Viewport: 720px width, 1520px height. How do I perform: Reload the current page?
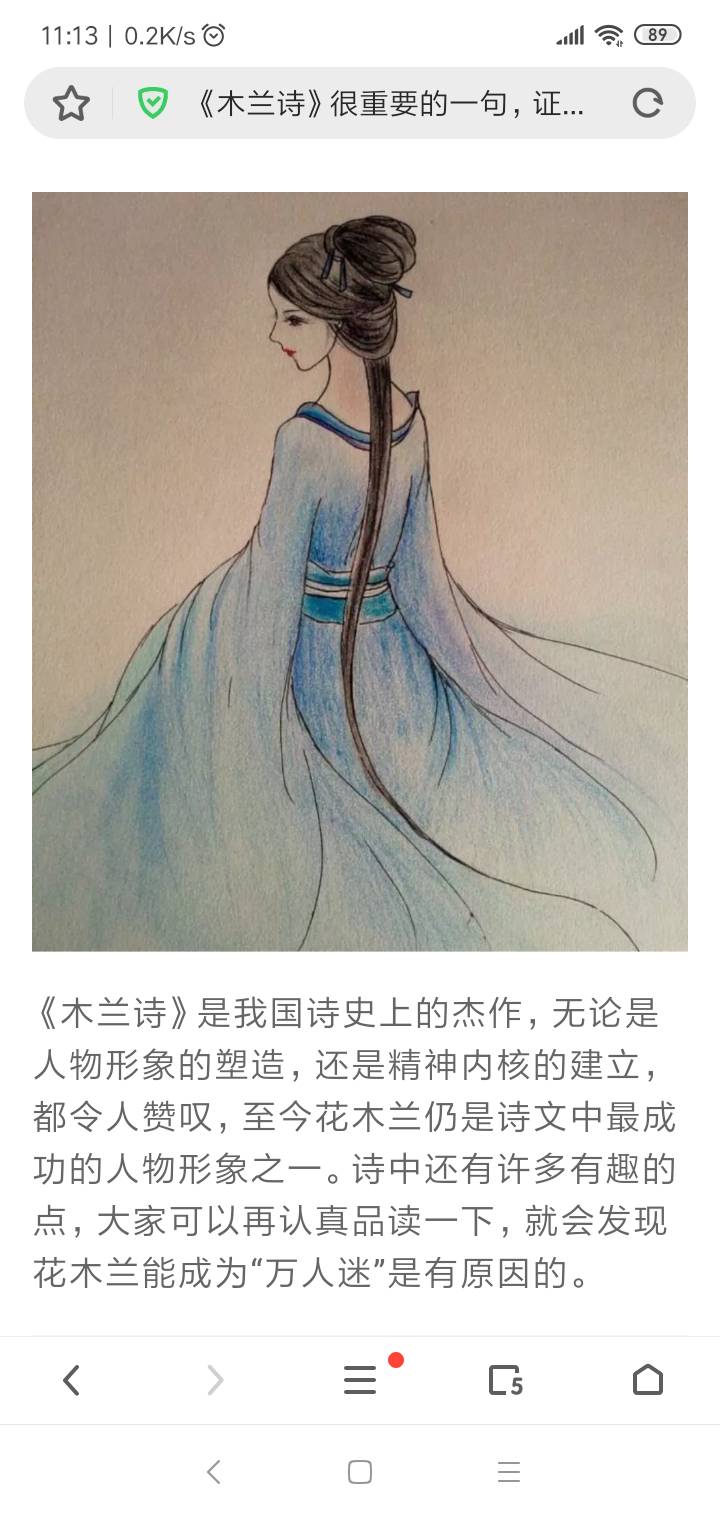tap(647, 103)
